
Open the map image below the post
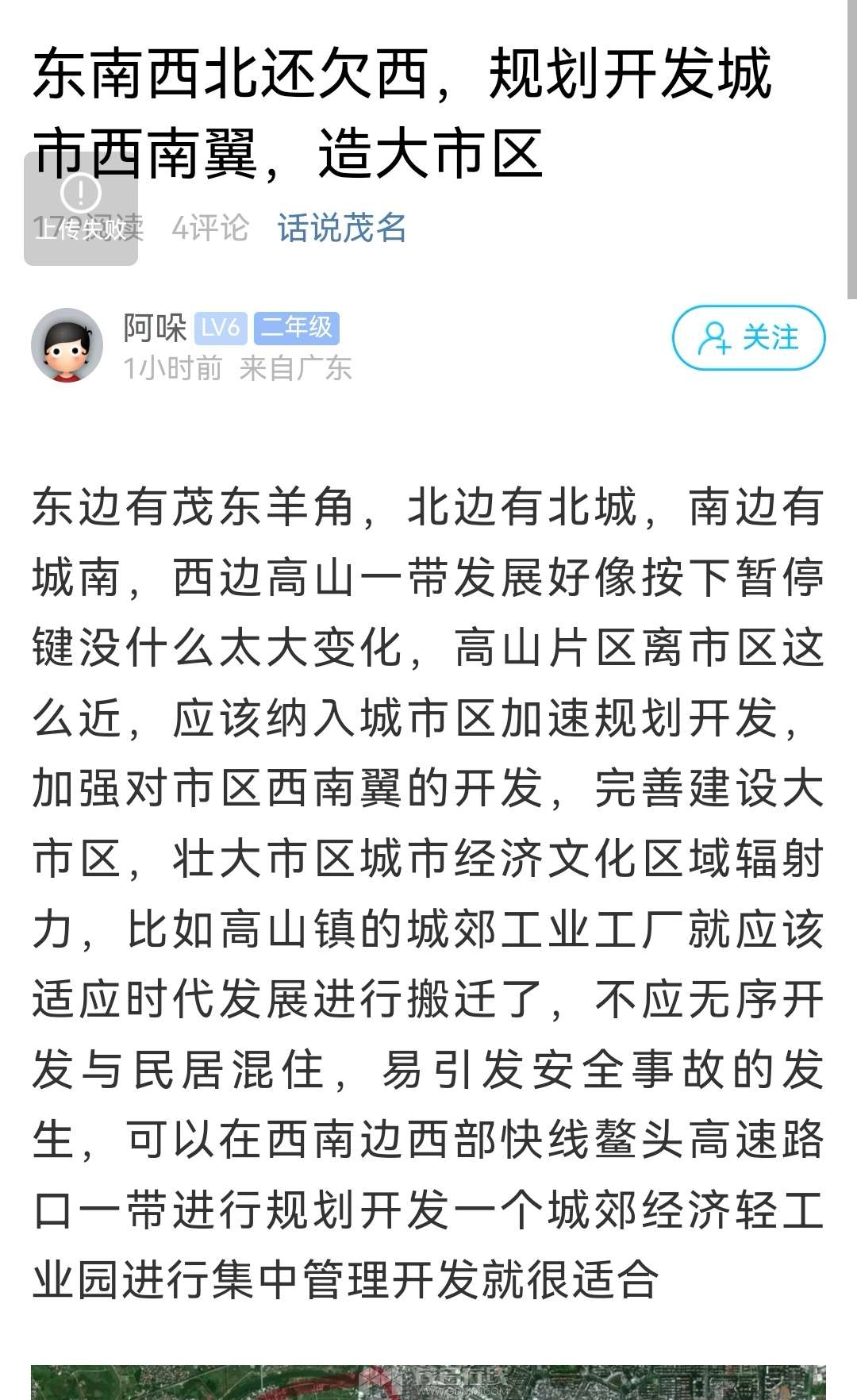coord(428,1382)
